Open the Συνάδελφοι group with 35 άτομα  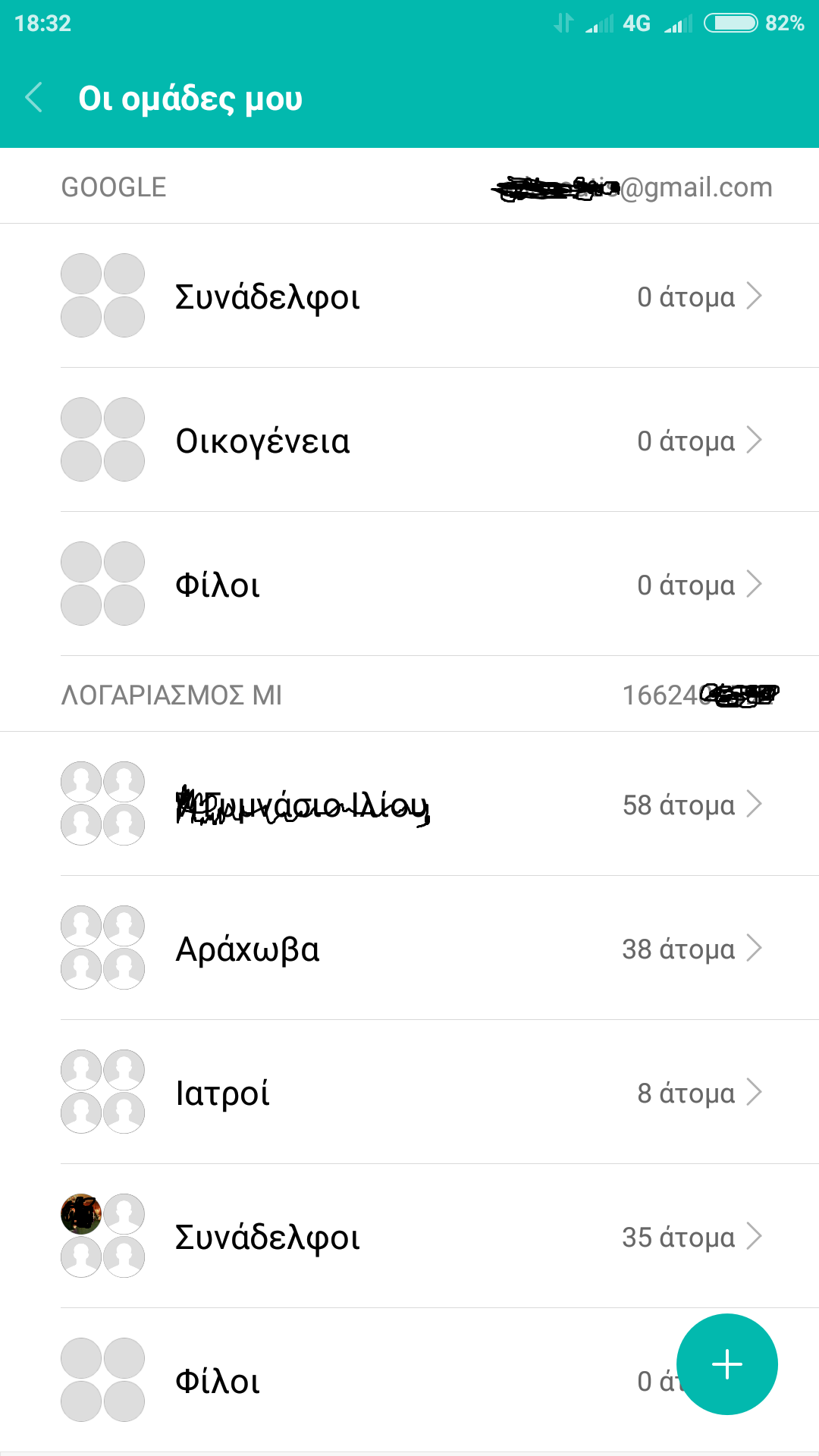pos(409,1236)
